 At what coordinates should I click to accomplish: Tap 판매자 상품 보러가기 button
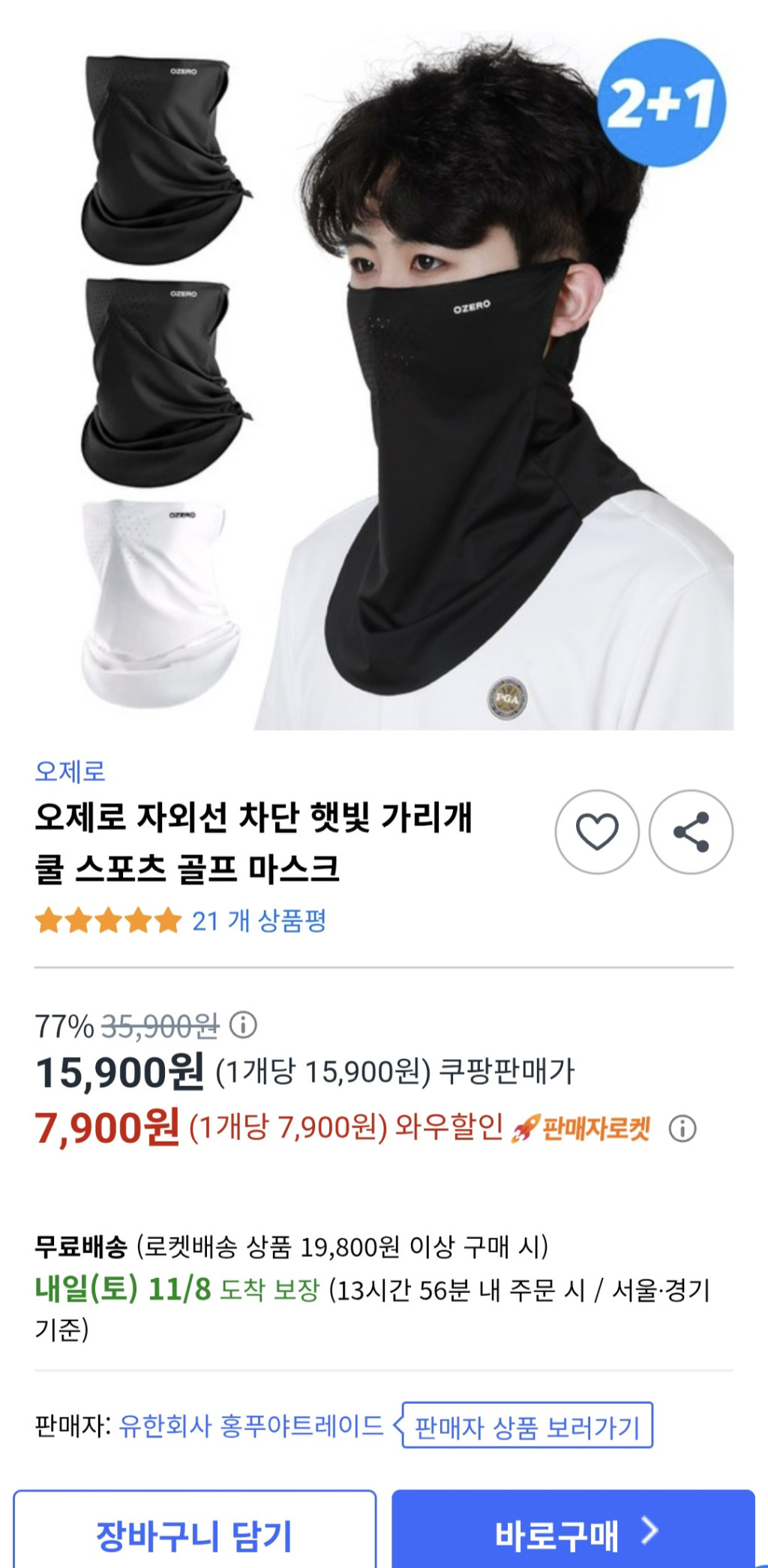(527, 1426)
